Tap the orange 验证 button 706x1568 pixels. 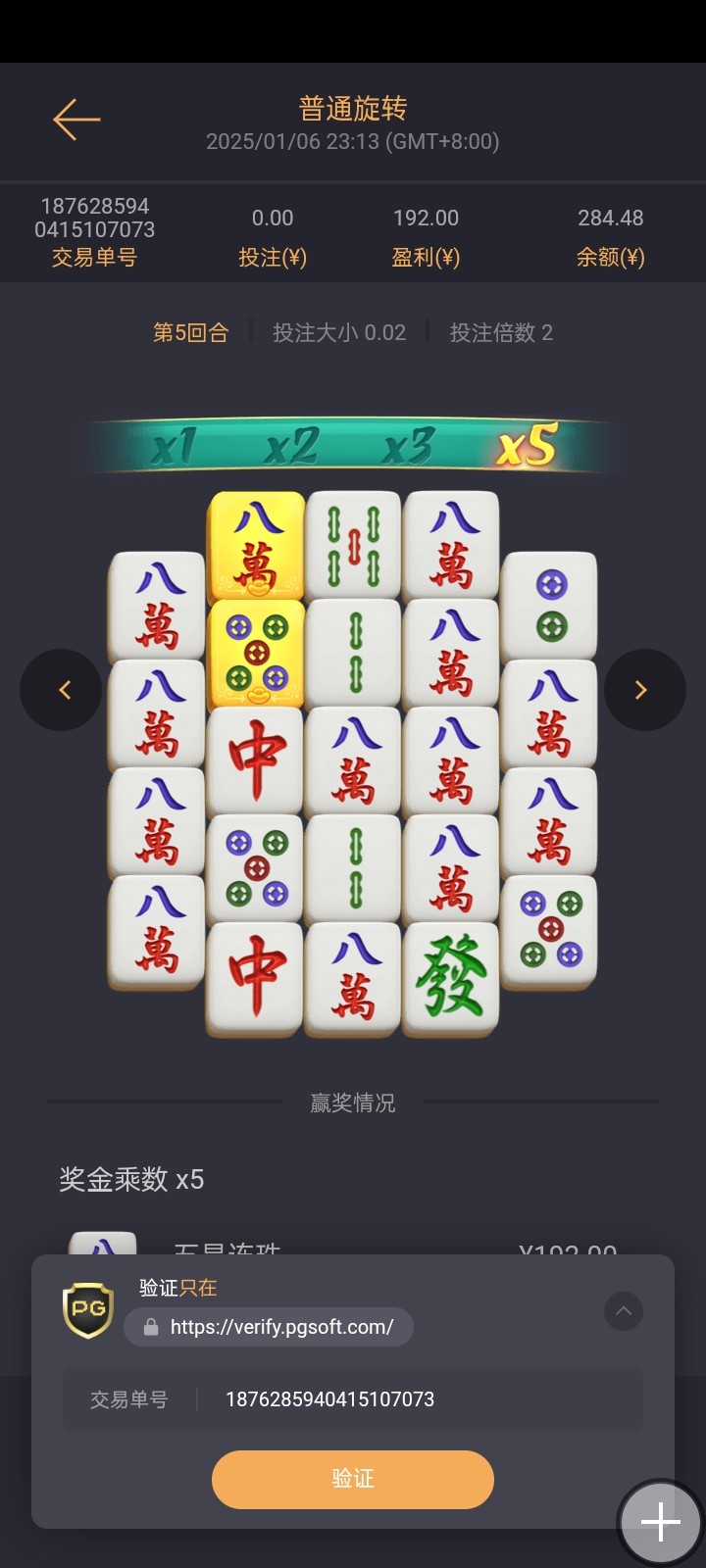point(353,1479)
